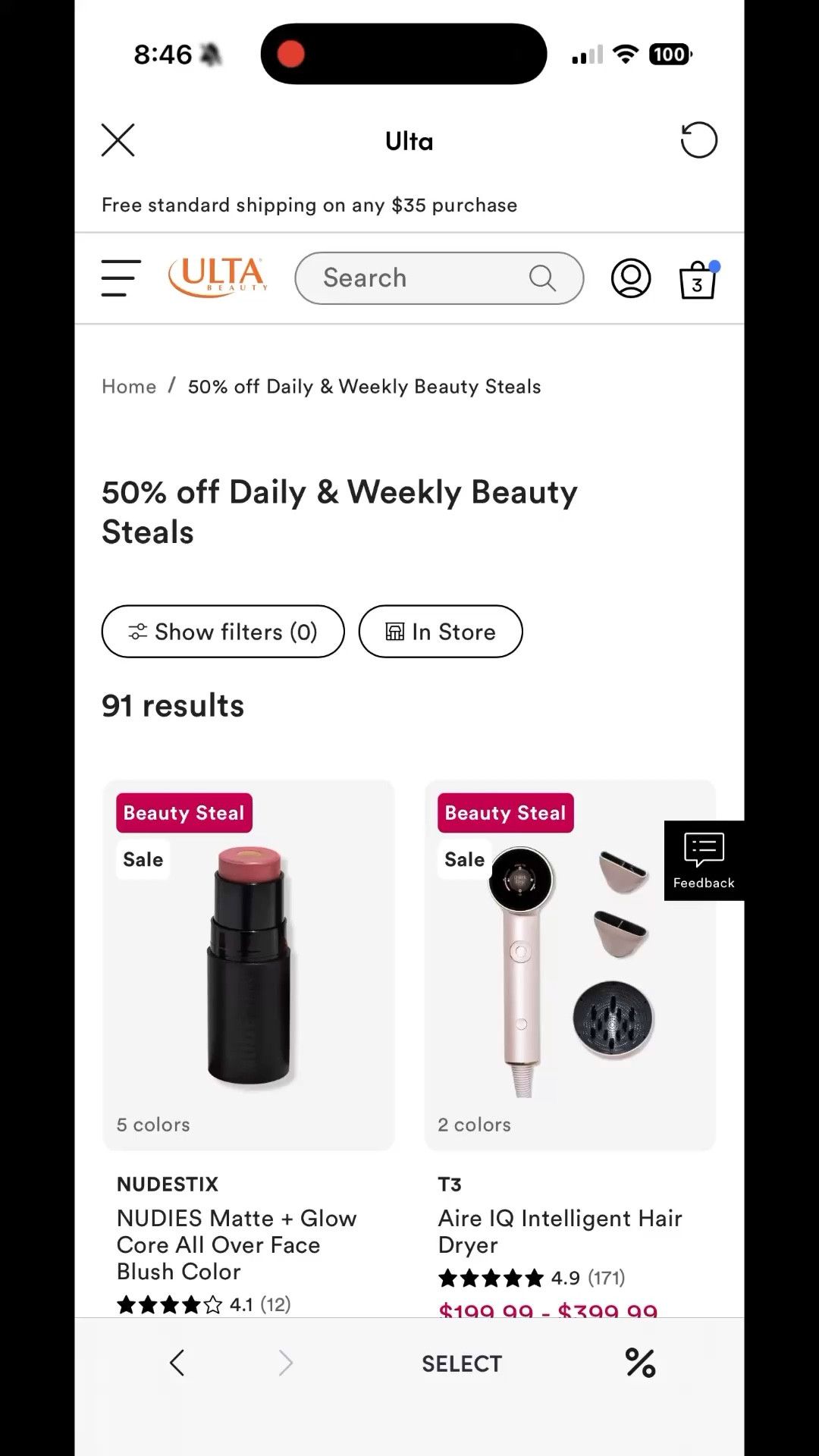Viewport: 819px width, 1456px height.
Task: Open Show filters (0)
Action: (x=223, y=632)
